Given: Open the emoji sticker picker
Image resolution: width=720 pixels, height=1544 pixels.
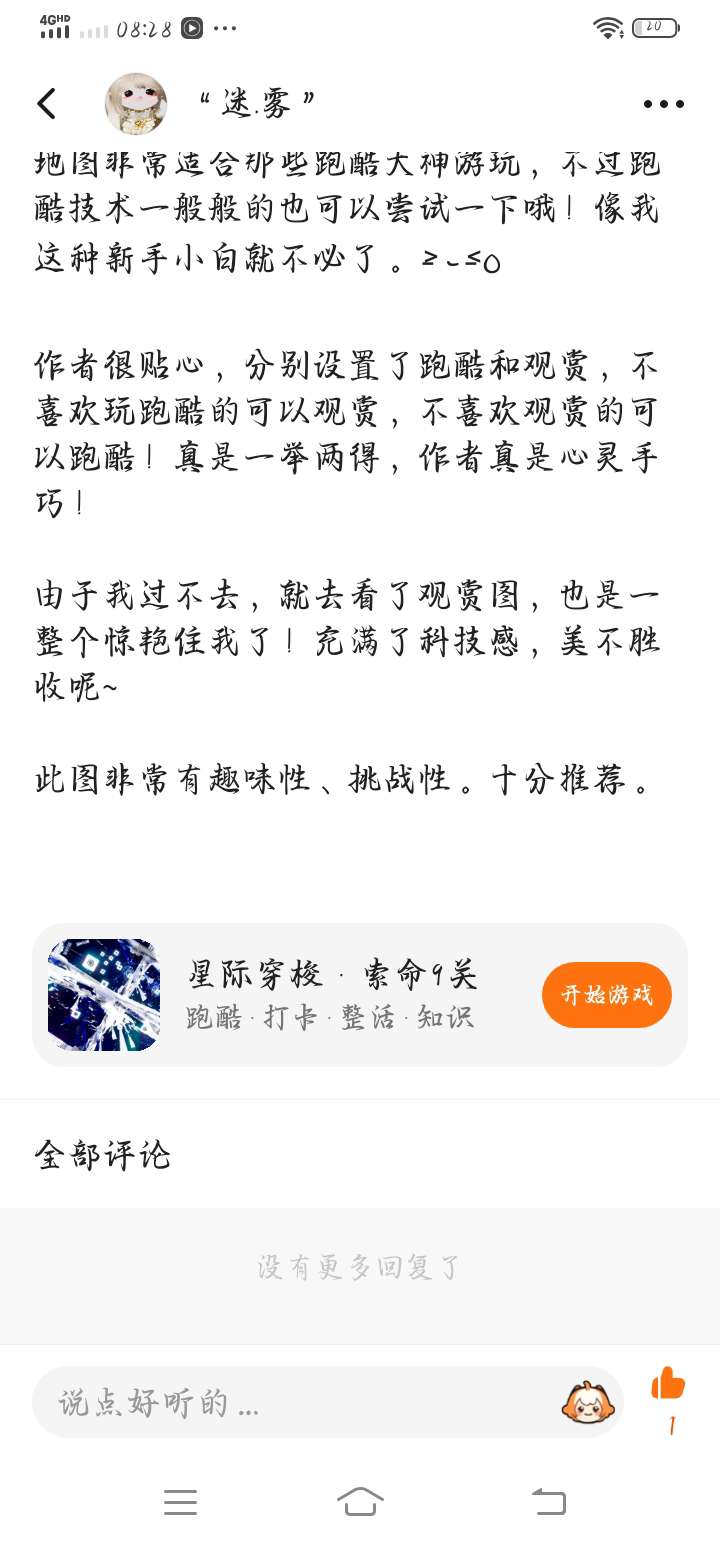Looking at the screenshot, I should click(585, 1403).
